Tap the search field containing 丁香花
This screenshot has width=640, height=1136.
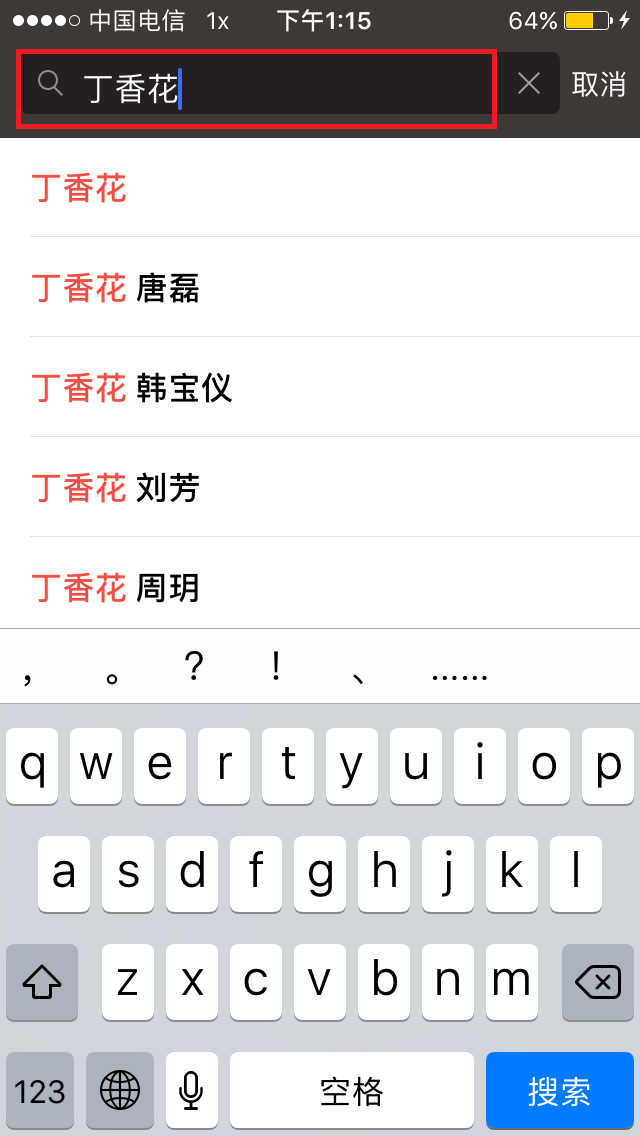(290, 84)
